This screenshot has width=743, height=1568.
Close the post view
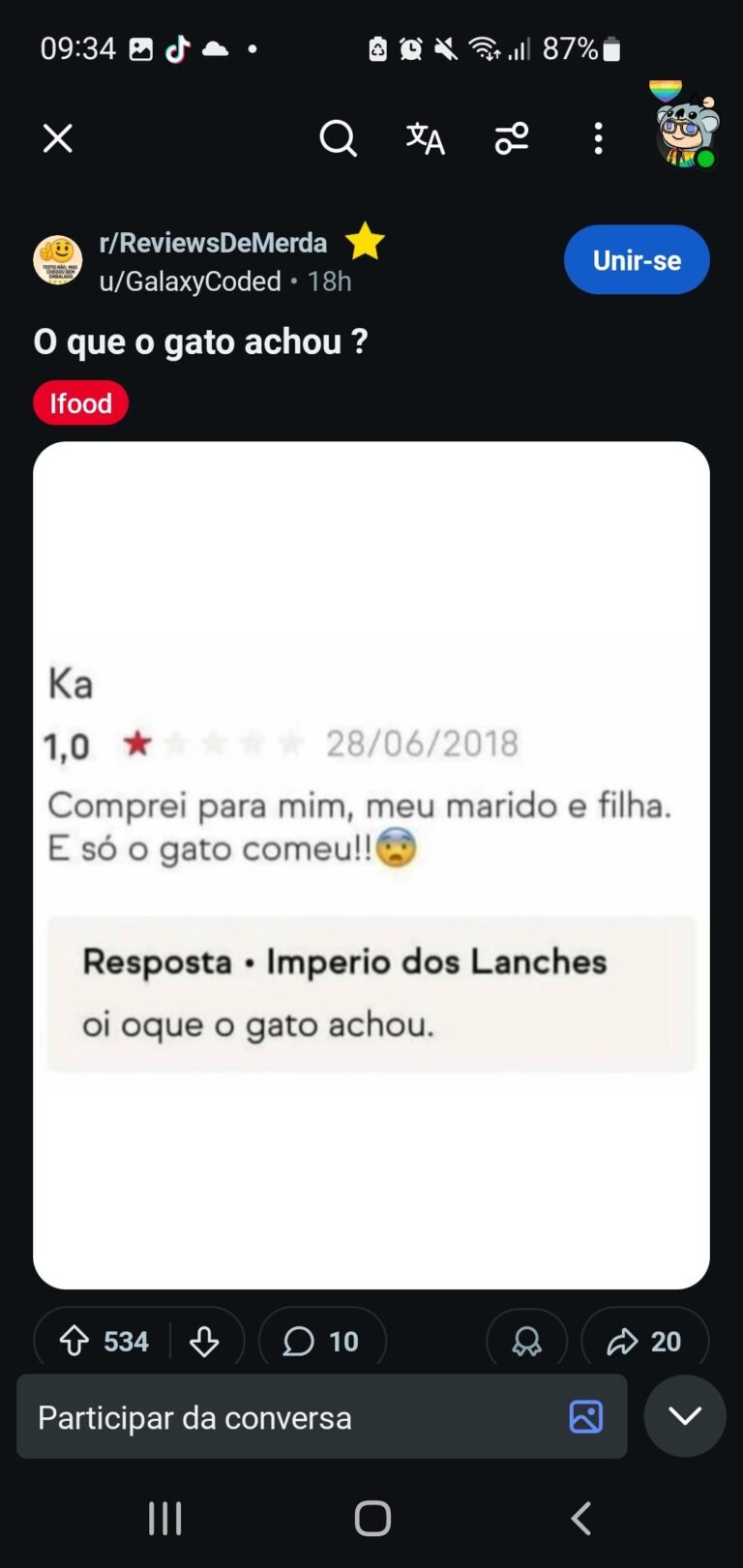pyautogui.click(x=58, y=139)
